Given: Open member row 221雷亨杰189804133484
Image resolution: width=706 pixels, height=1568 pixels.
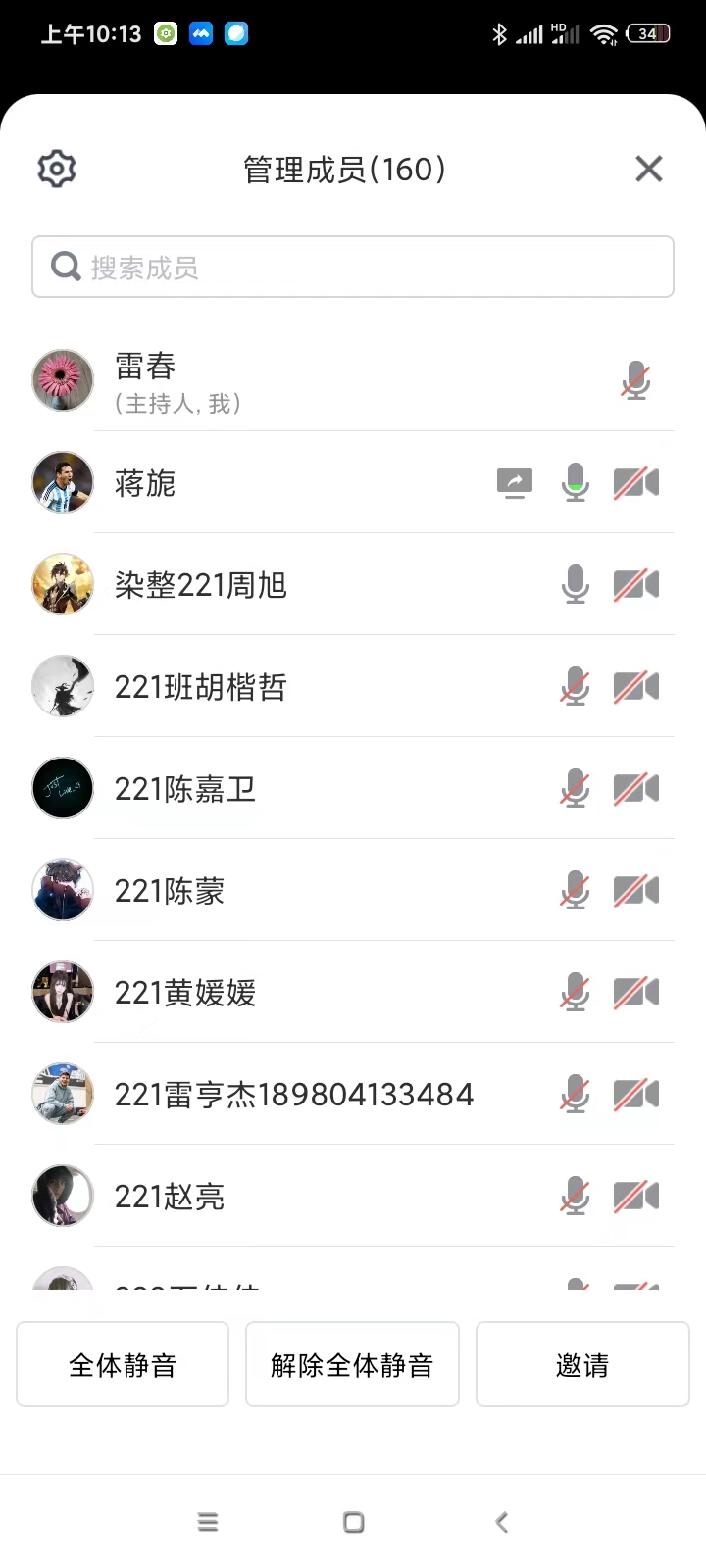Looking at the screenshot, I should [x=294, y=1095].
